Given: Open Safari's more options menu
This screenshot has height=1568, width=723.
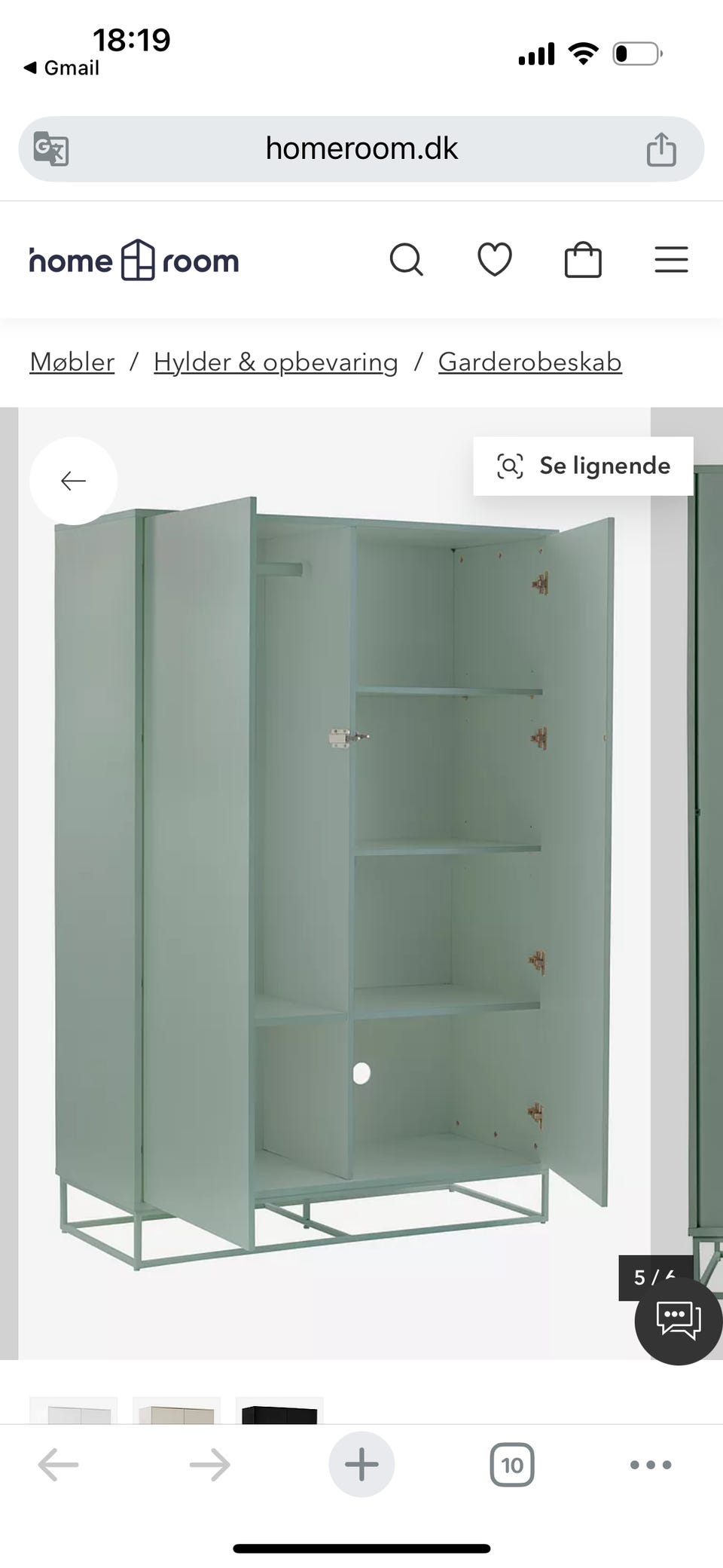Looking at the screenshot, I should (x=649, y=1464).
